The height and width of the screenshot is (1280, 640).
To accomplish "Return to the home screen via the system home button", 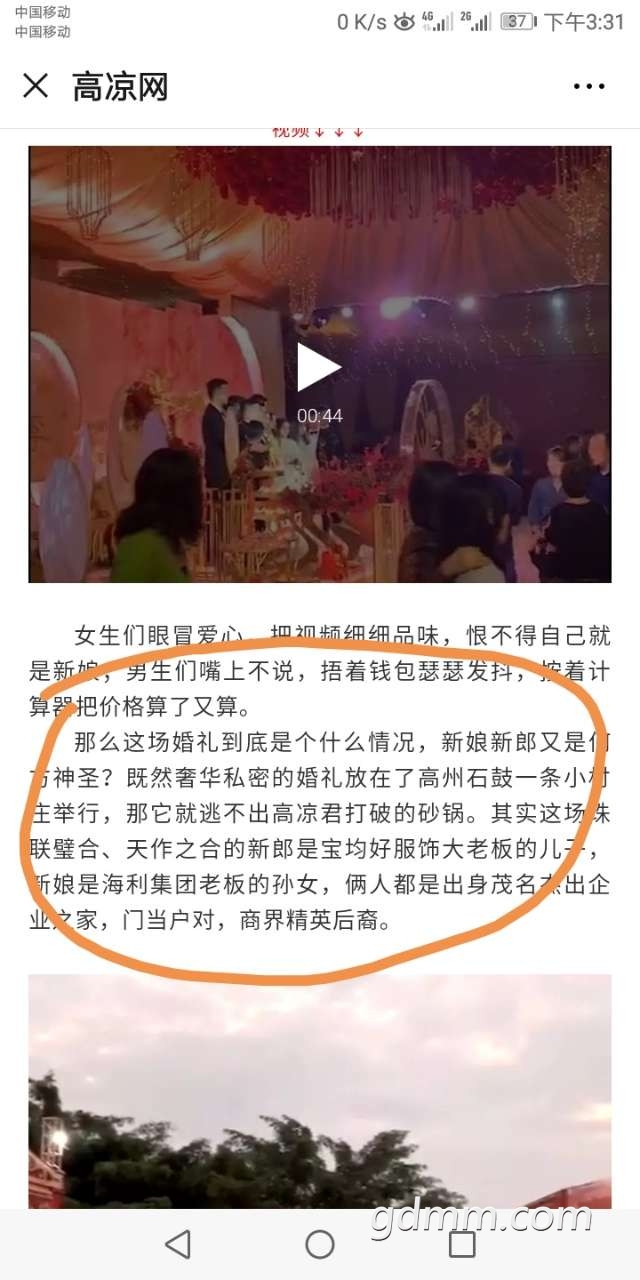I will [320, 1244].
